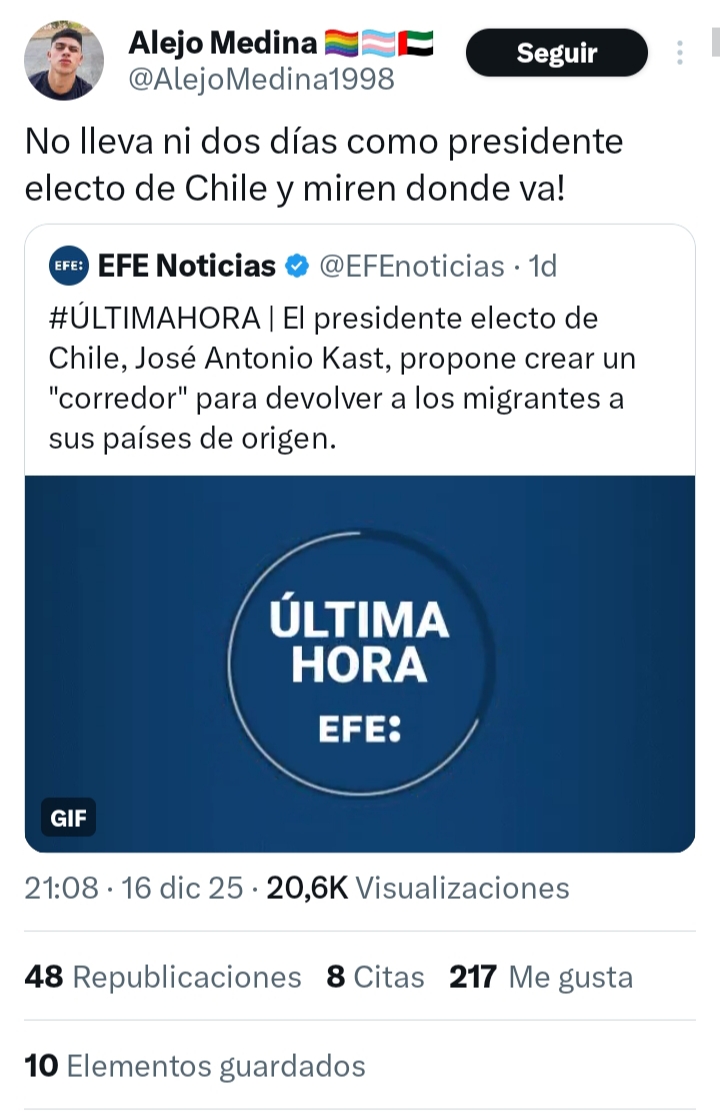Tap the Seguir button to follow Alejo Medina
720x1115 pixels.
coord(556,53)
